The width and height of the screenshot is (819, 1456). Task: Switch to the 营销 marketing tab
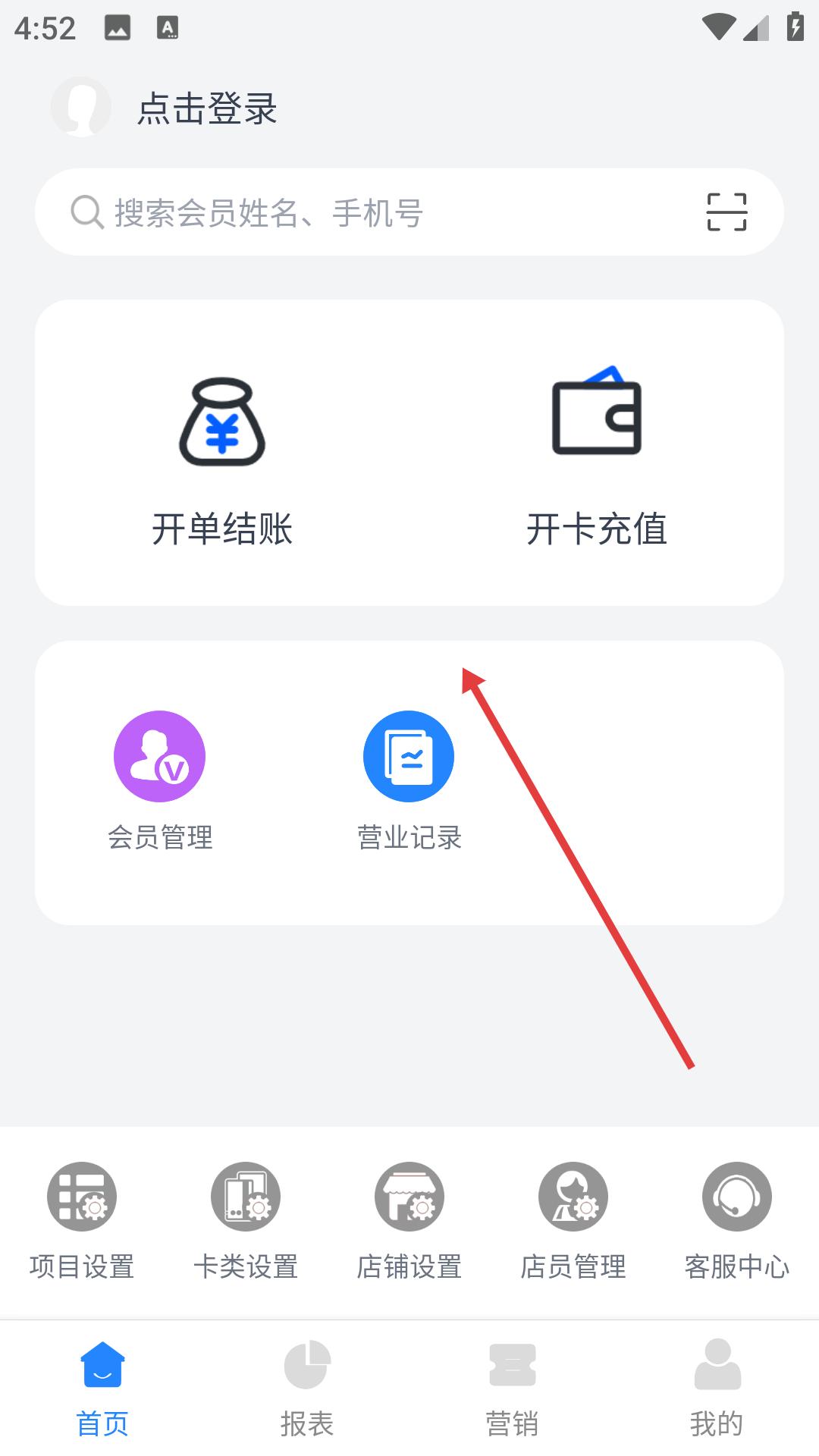(x=512, y=1388)
